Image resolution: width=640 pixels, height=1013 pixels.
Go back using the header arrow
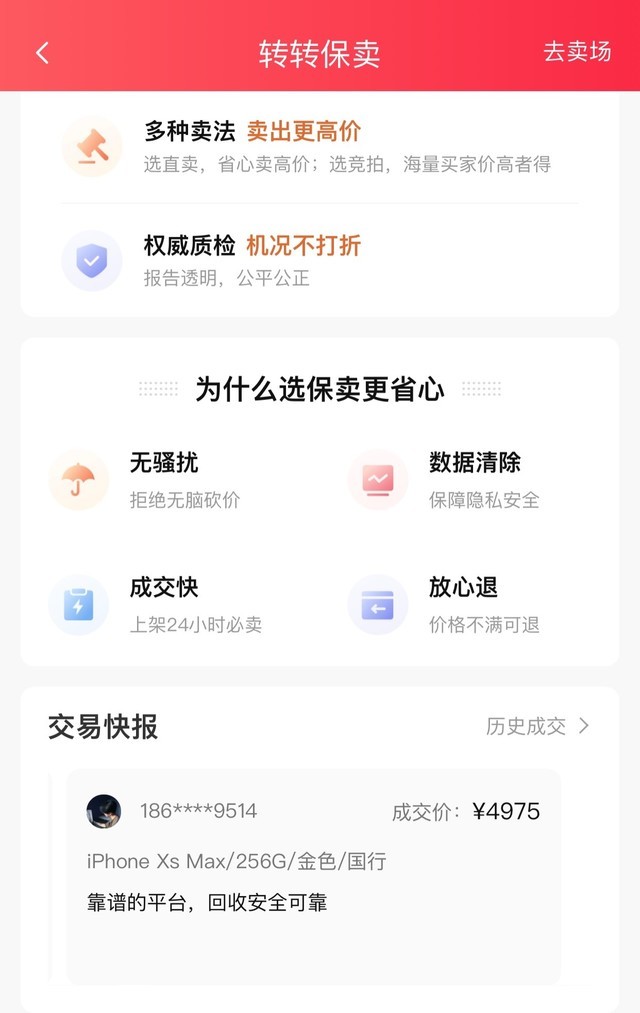(42, 54)
